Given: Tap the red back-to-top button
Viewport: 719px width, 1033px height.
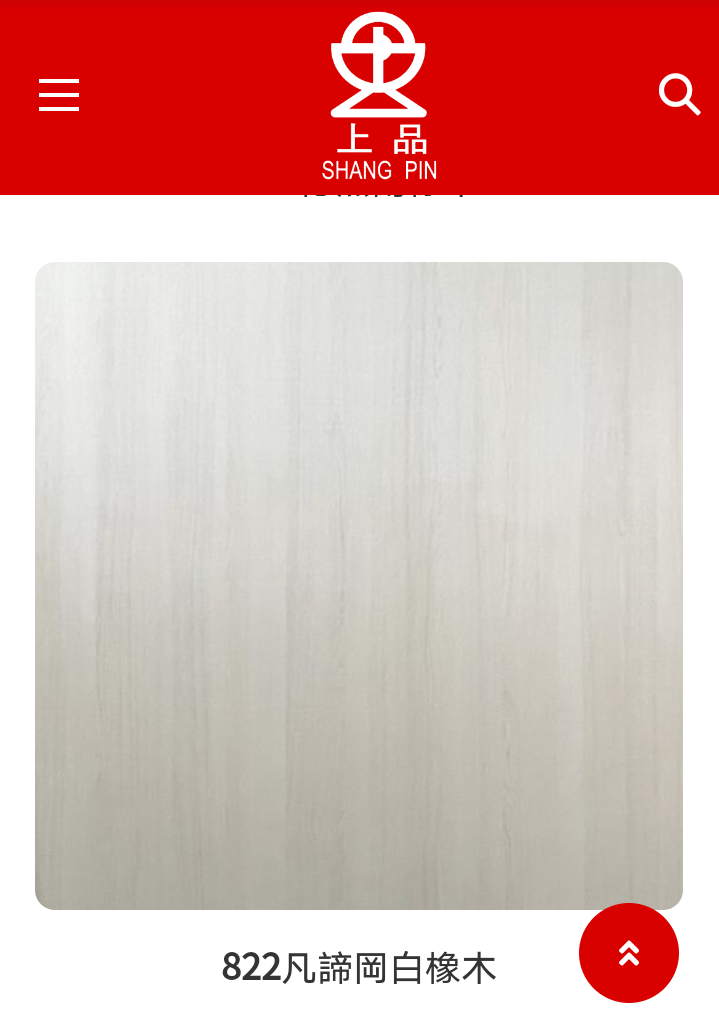Looking at the screenshot, I should 628,953.
